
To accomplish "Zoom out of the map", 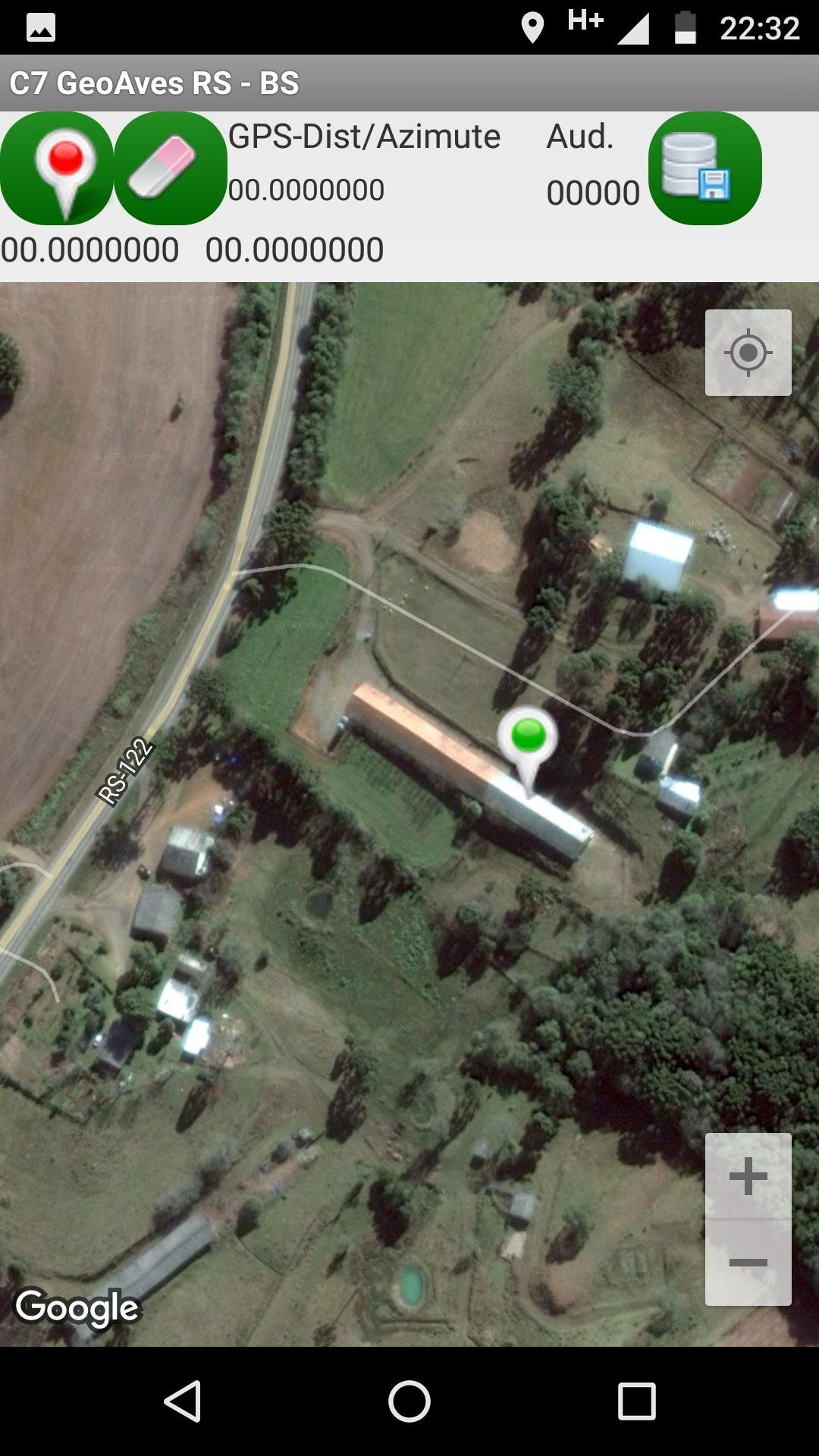I will click(x=748, y=1263).
